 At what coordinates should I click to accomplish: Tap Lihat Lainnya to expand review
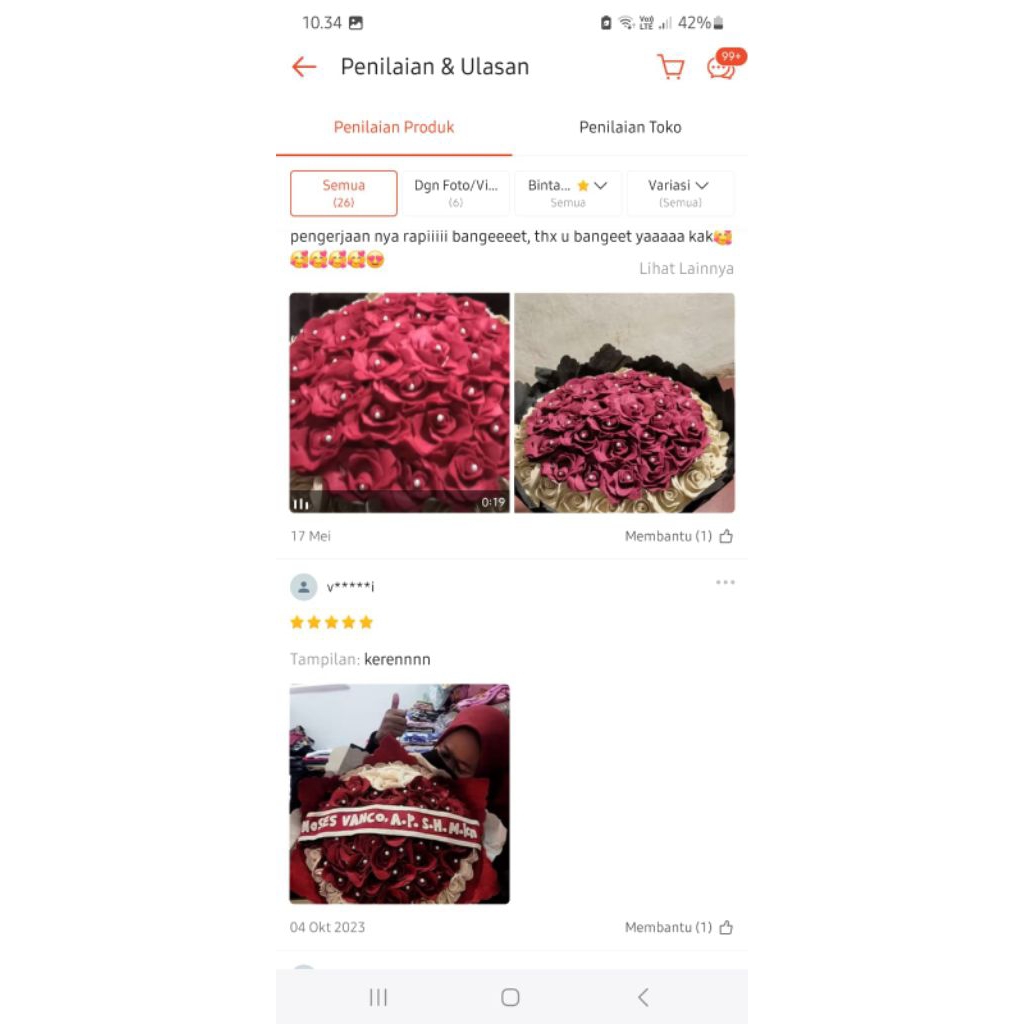tap(686, 269)
